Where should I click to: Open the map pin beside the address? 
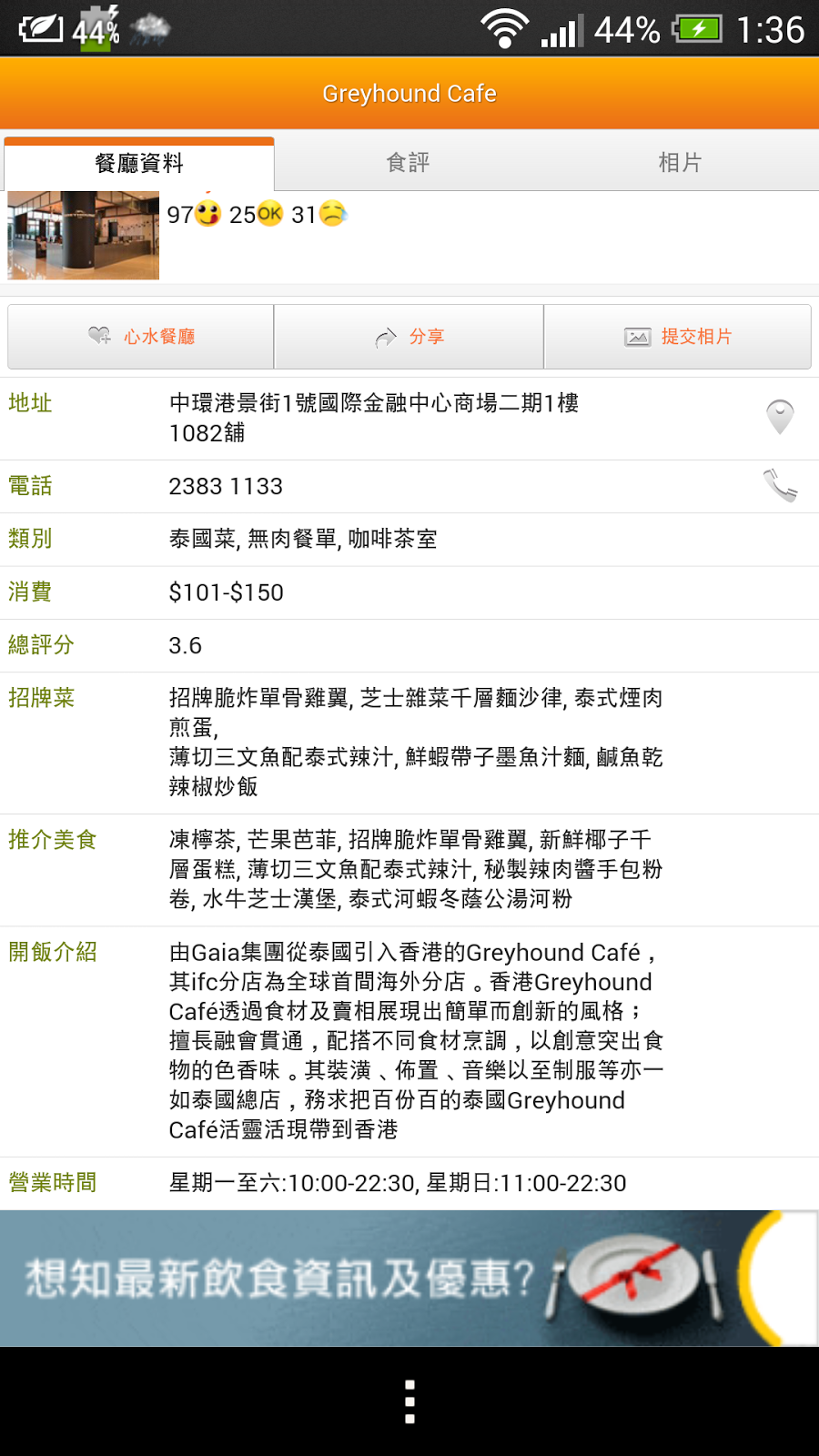780,418
